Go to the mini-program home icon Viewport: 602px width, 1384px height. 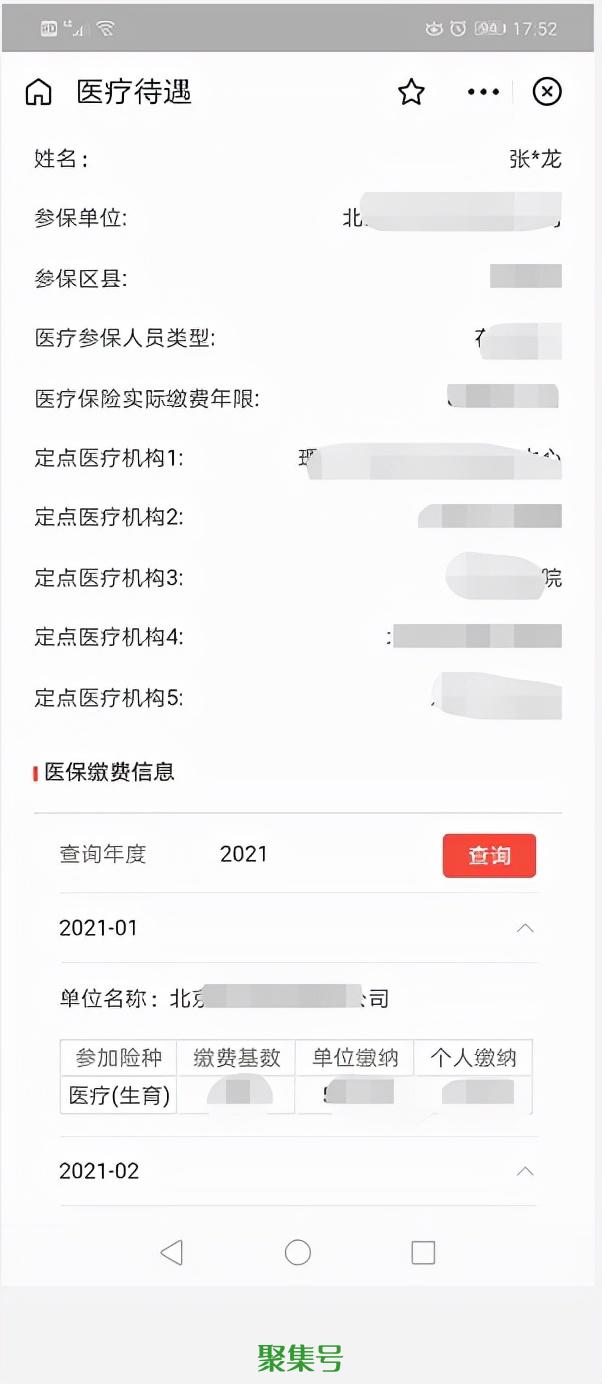coord(38,93)
